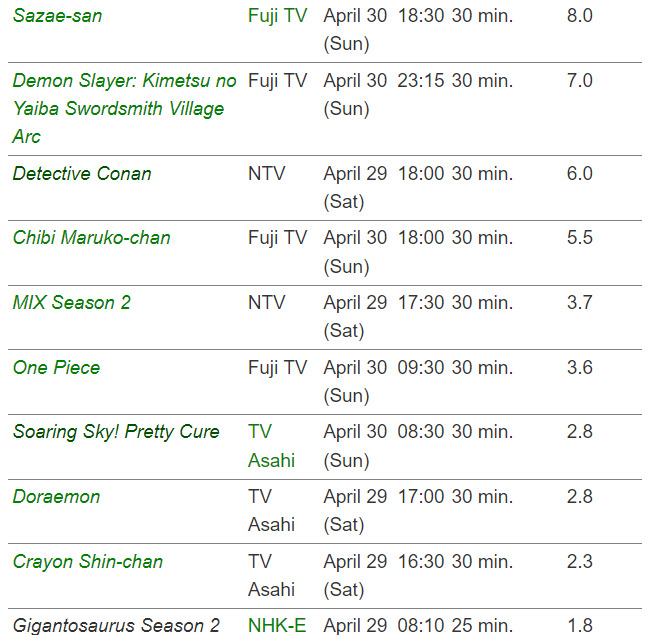Open Soaring Sky! Pretty Cure link
Screen dimensions: 649x635
point(116,432)
